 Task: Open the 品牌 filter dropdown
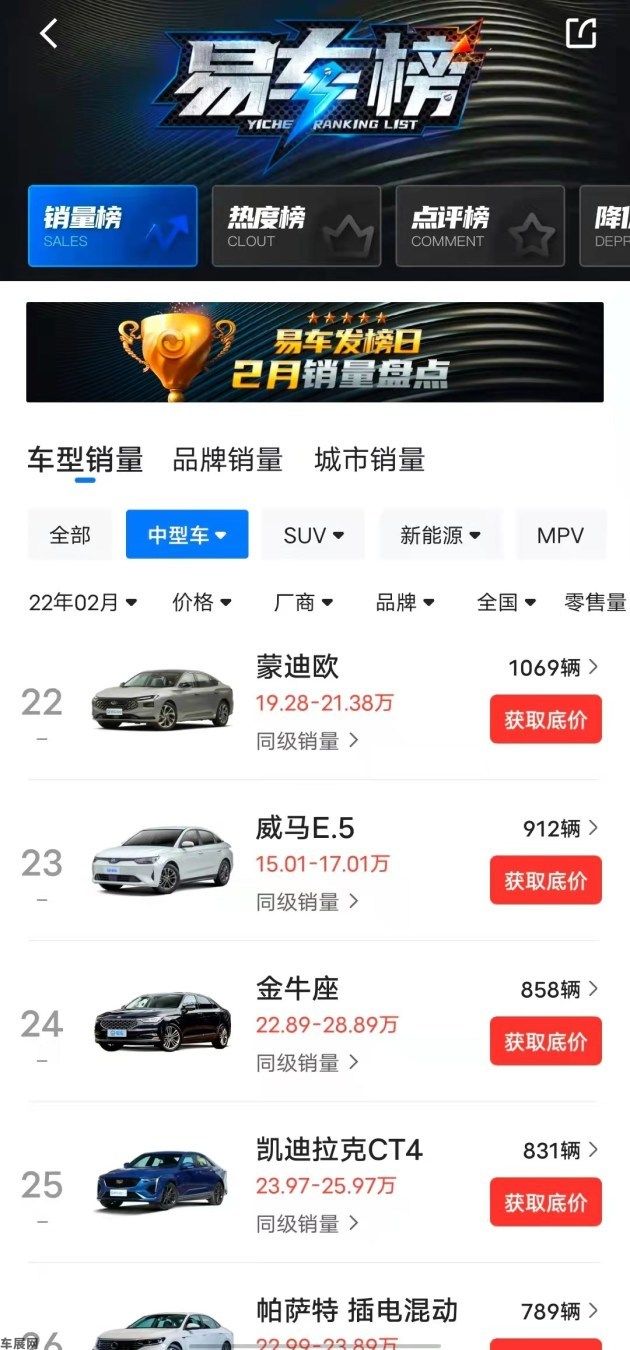pos(405,602)
